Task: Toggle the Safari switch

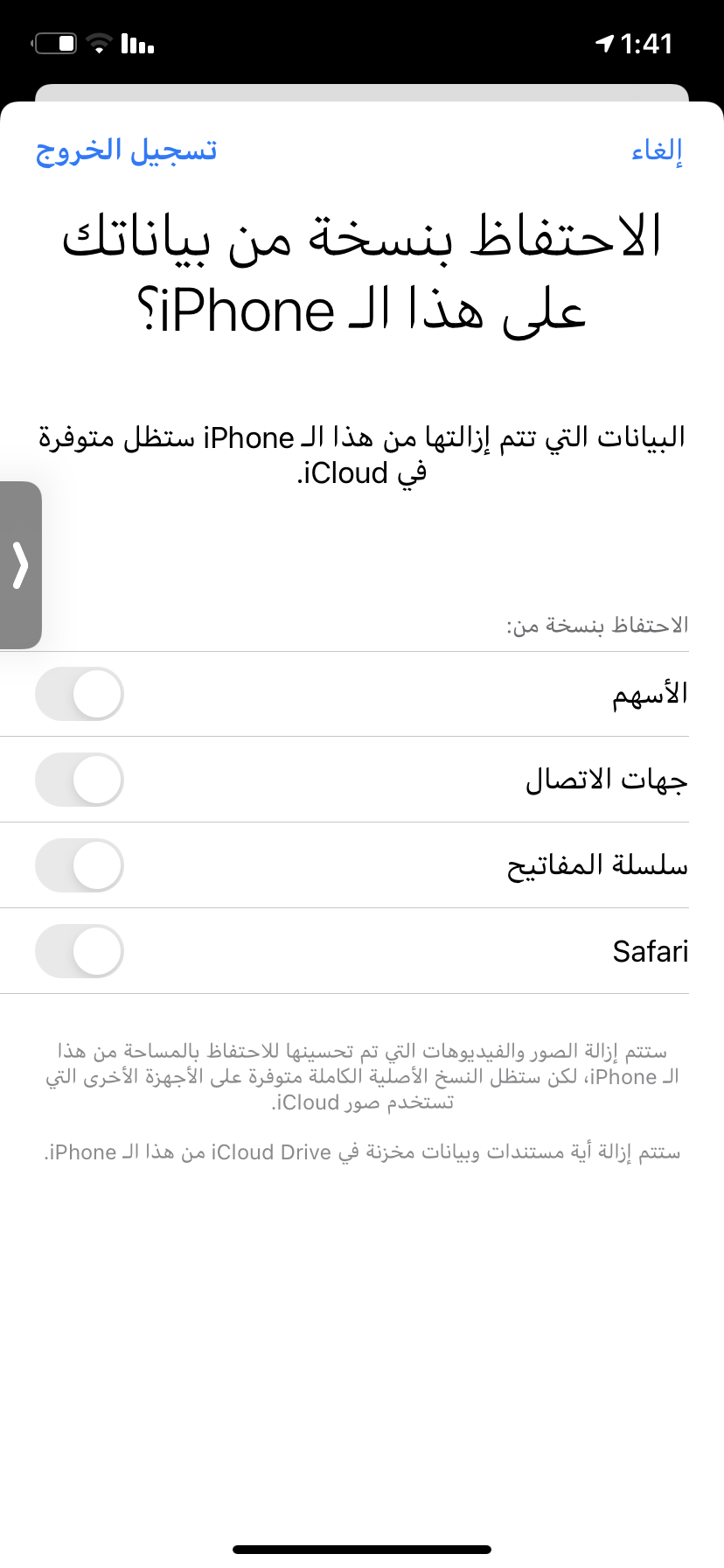Action: 80,951
